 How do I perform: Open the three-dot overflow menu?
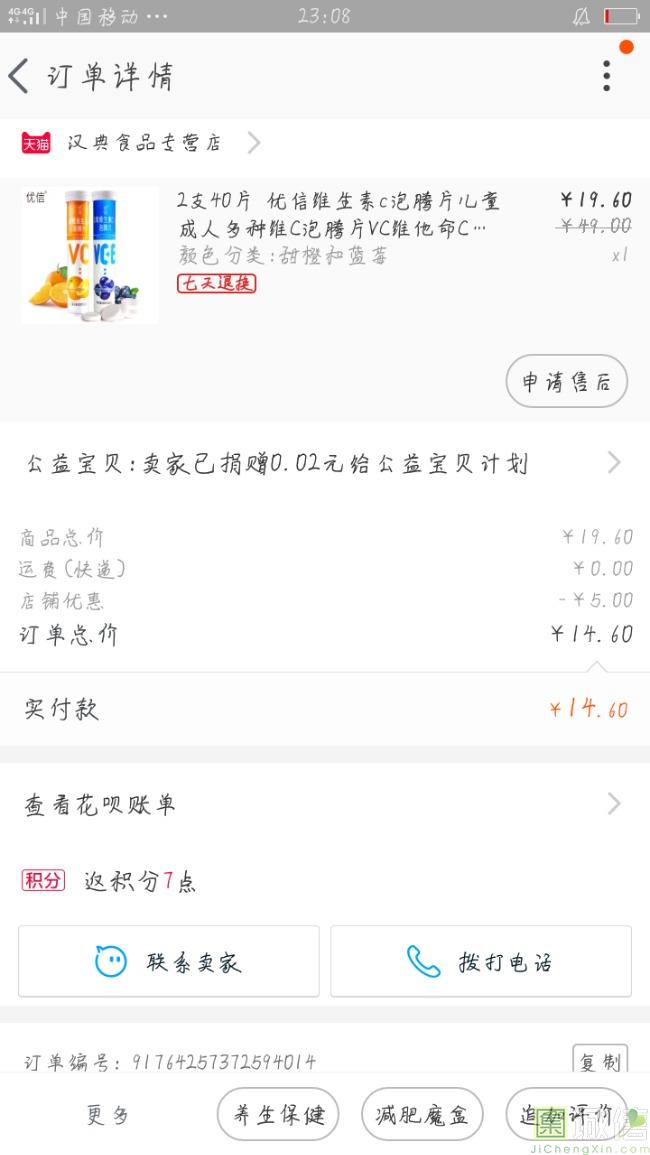(x=606, y=76)
